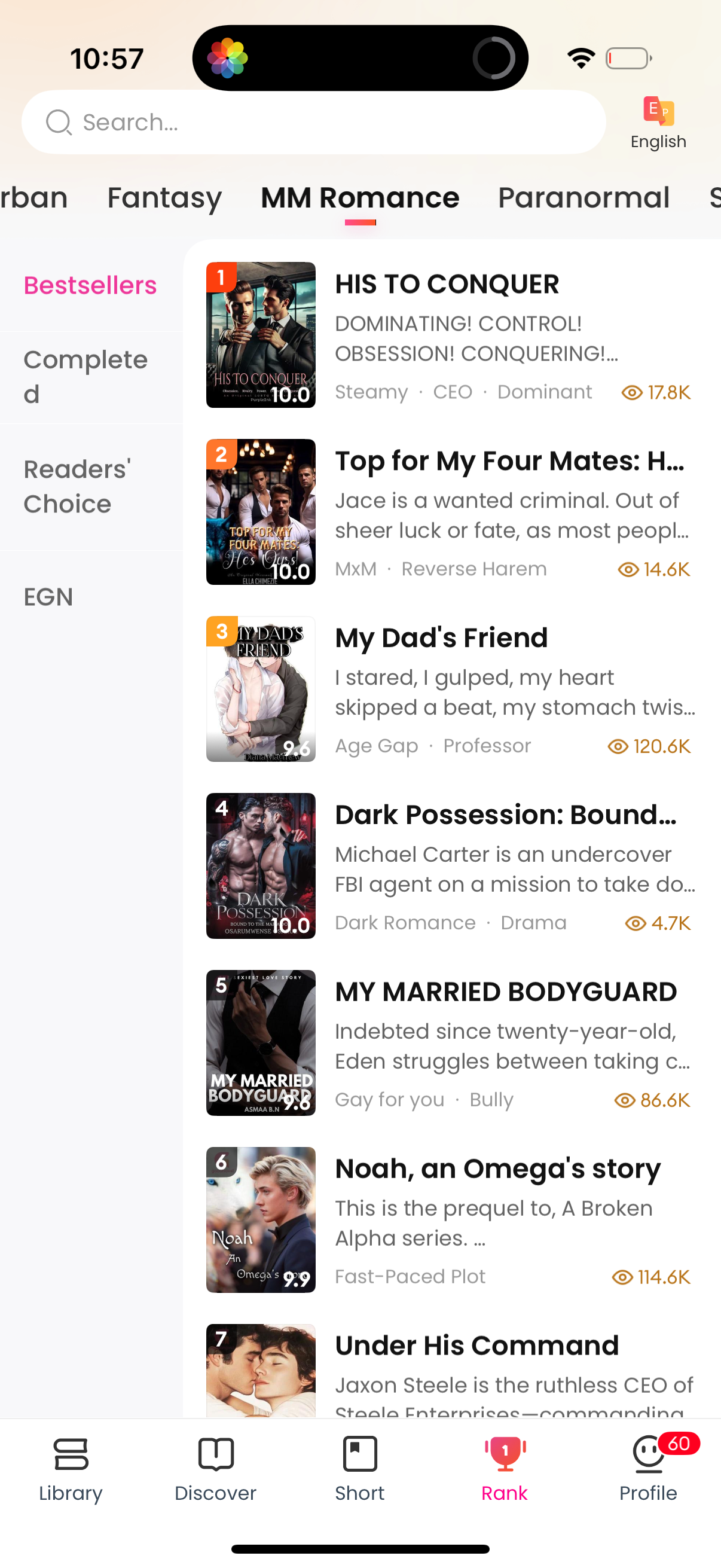The width and height of the screenshot is (721, 1568).
Task: Click the search magnifier icon
Action: tap(59, 122)
